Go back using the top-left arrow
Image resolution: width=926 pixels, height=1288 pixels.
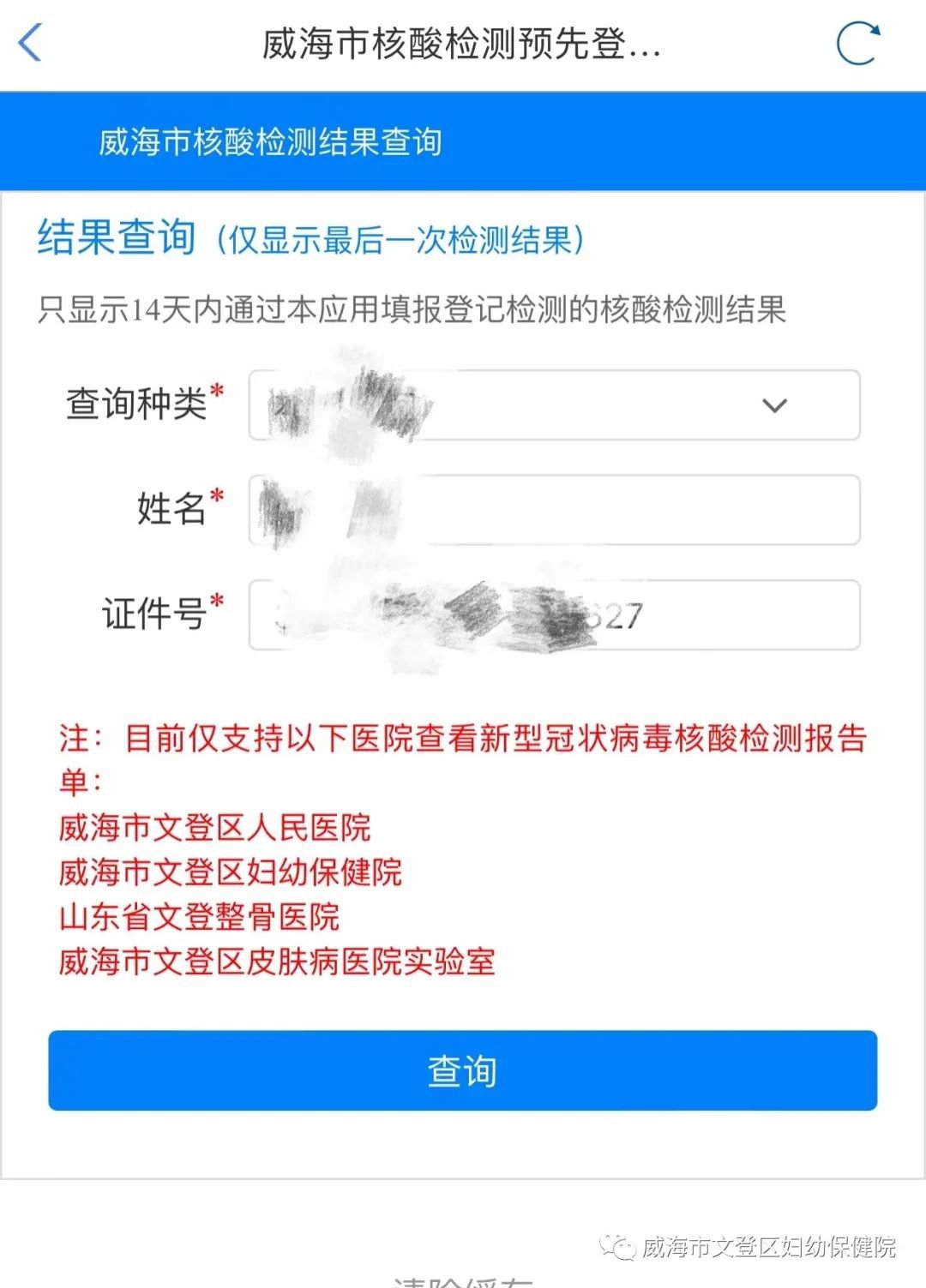31,44
